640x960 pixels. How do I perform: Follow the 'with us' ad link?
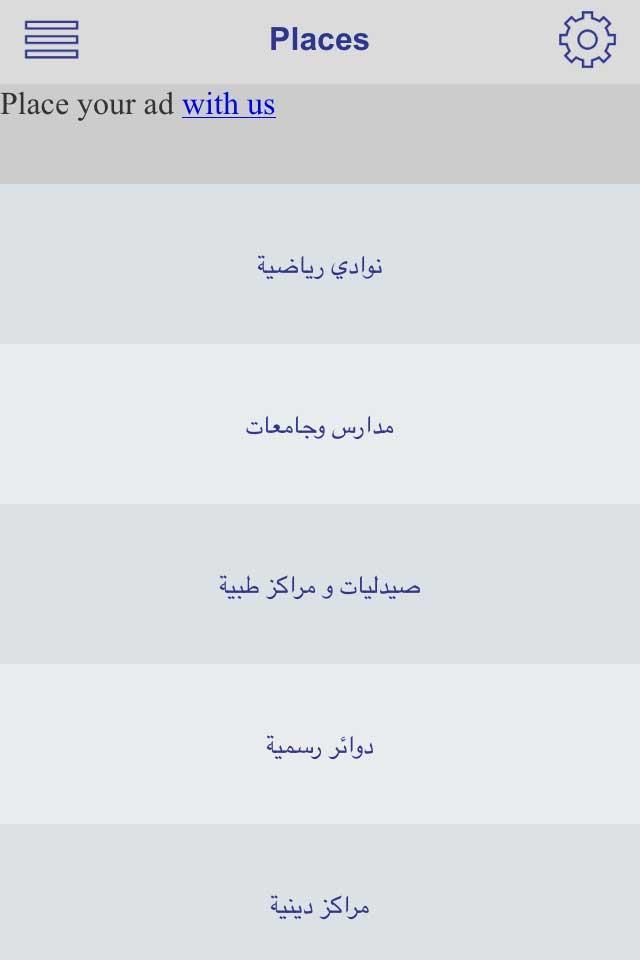[x=228, y=104]
